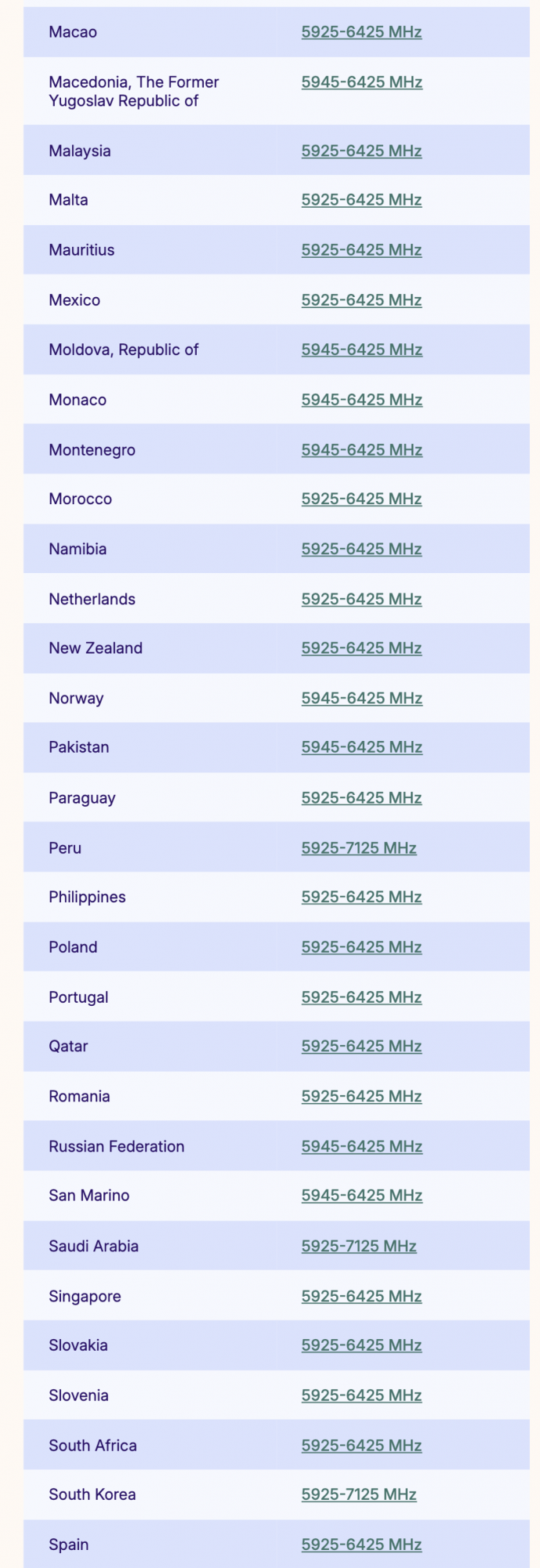Open Macao's 5925-6425 MHz link
The image size is (540, 1568).
click(x=361, y=32)
